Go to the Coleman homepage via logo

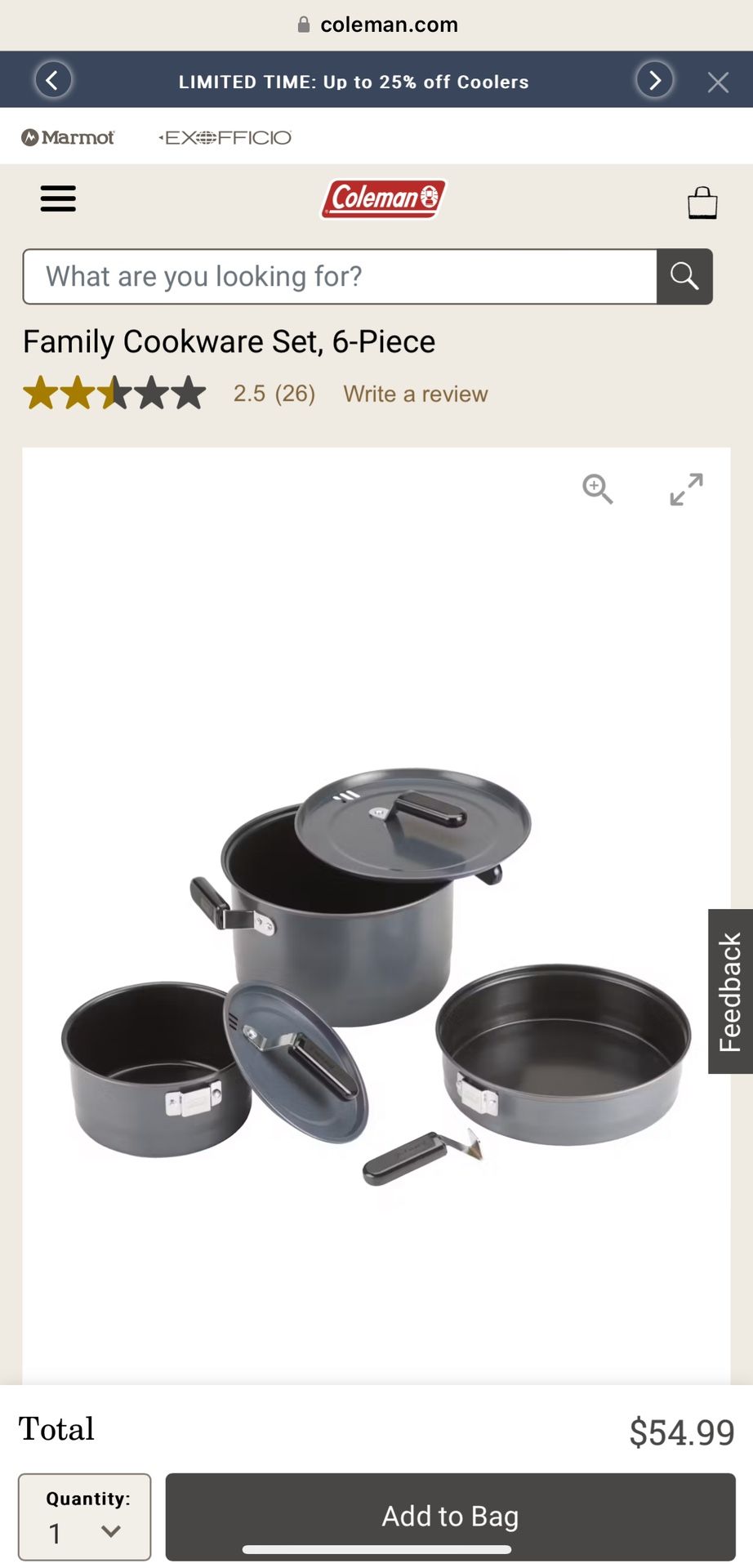[x=383, y=198]
